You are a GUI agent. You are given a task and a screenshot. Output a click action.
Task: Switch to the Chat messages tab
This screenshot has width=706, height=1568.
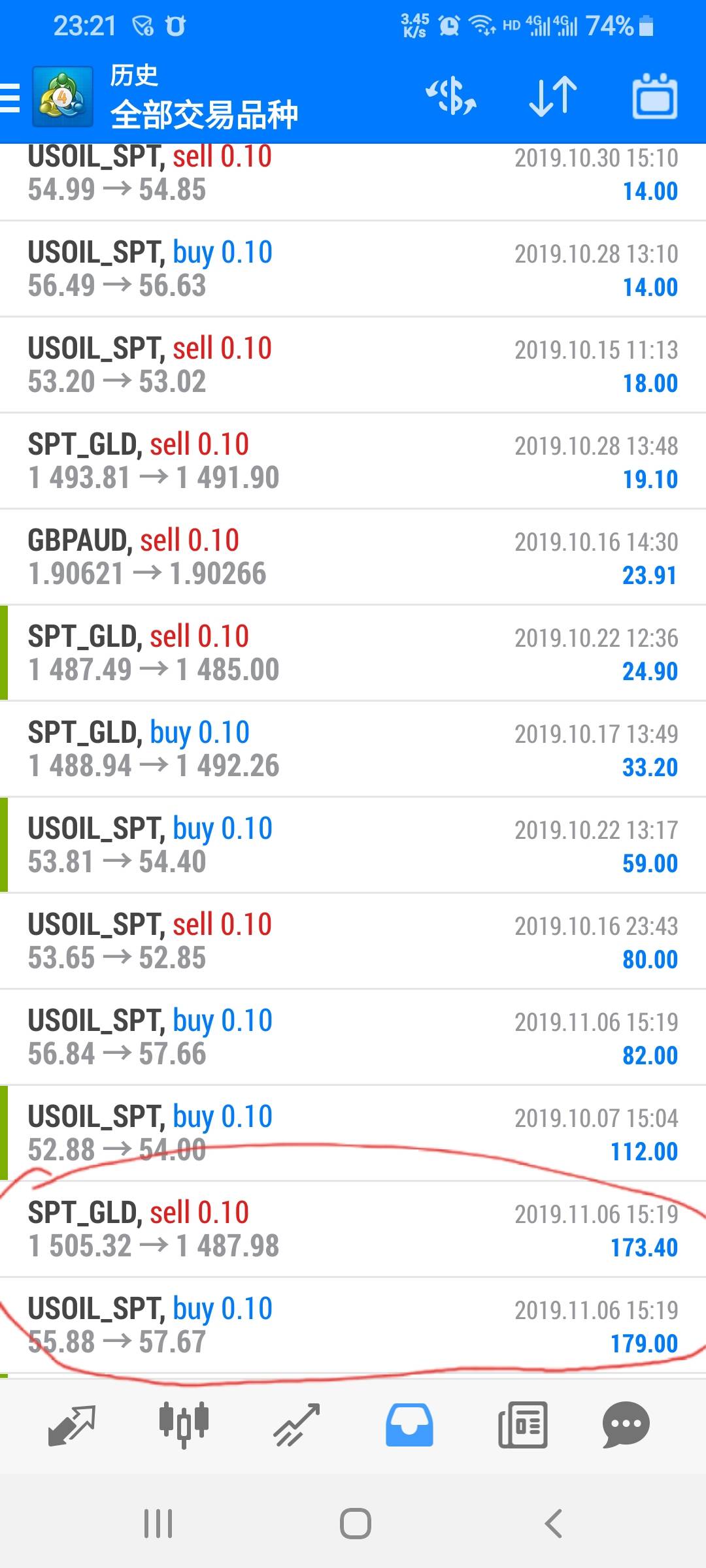click(x=626, y=1424)
